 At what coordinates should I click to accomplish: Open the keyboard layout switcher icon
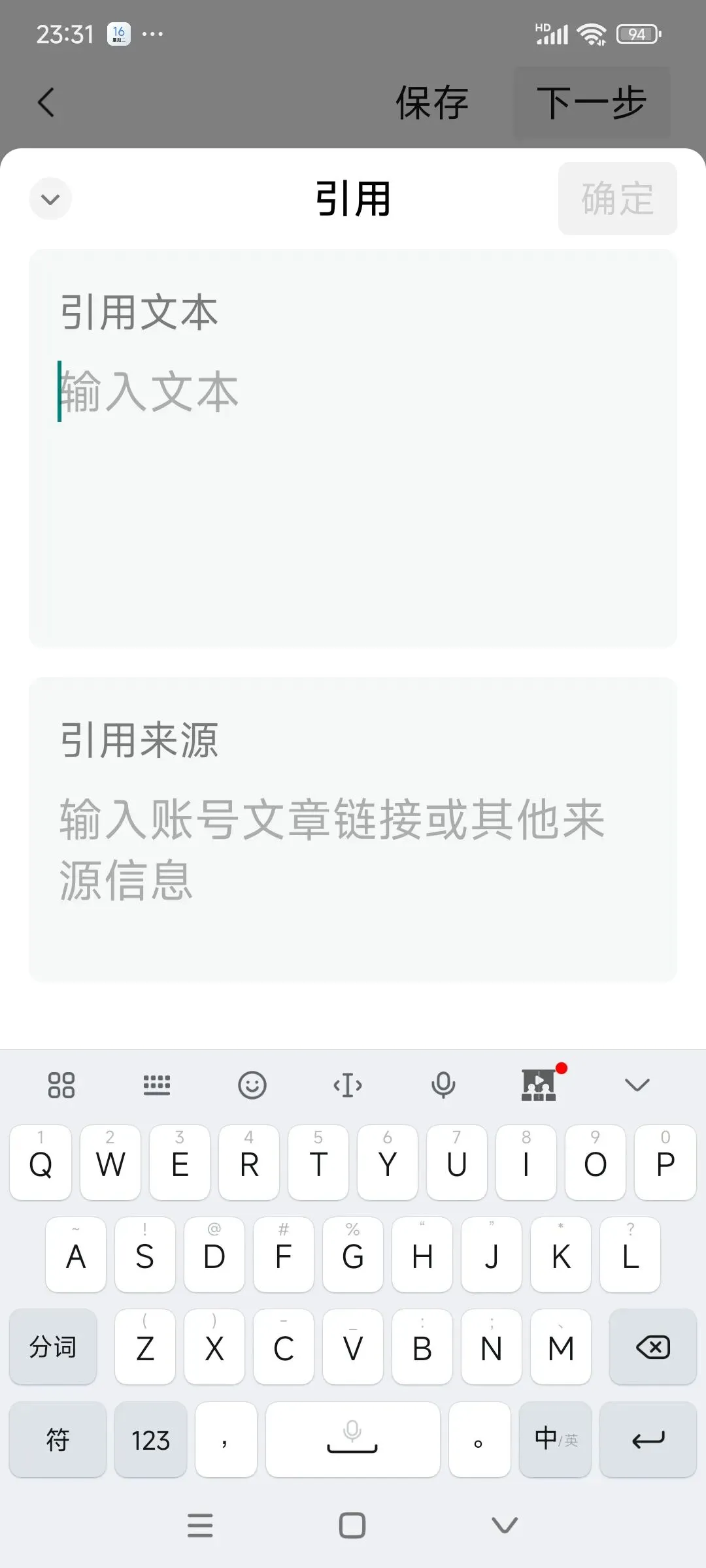pos(157,1085)
